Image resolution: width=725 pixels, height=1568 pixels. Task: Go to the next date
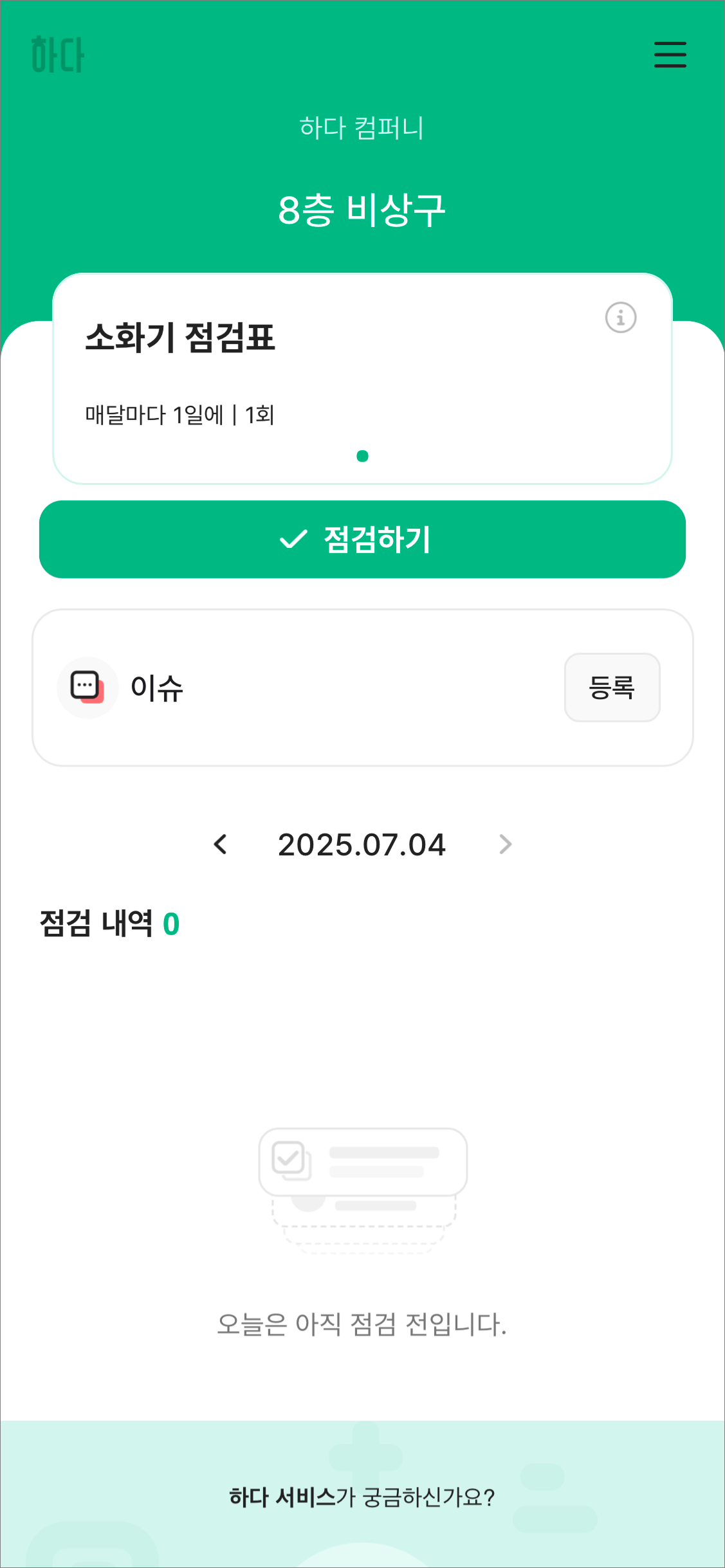505,844
